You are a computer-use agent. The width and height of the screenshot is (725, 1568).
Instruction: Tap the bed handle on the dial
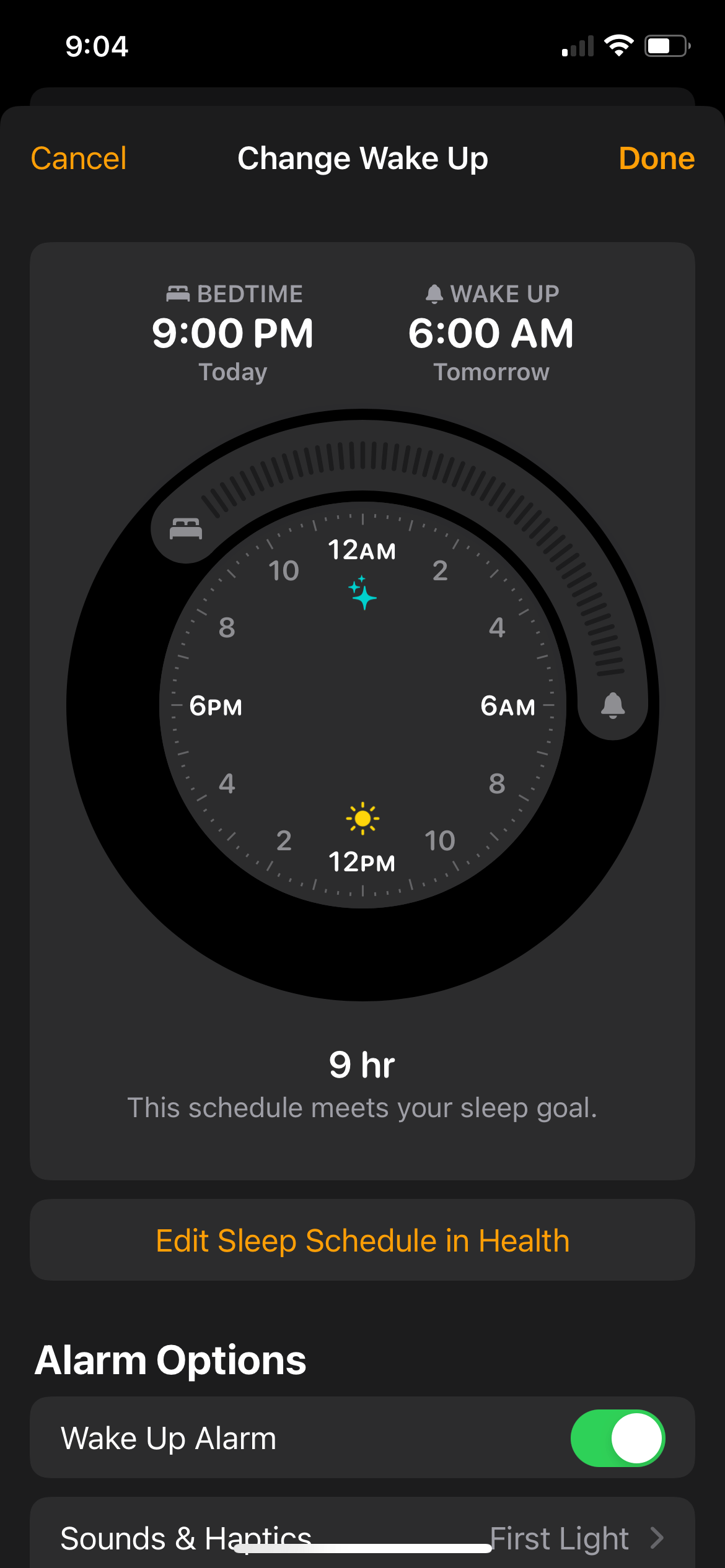[x=186, y=529]
